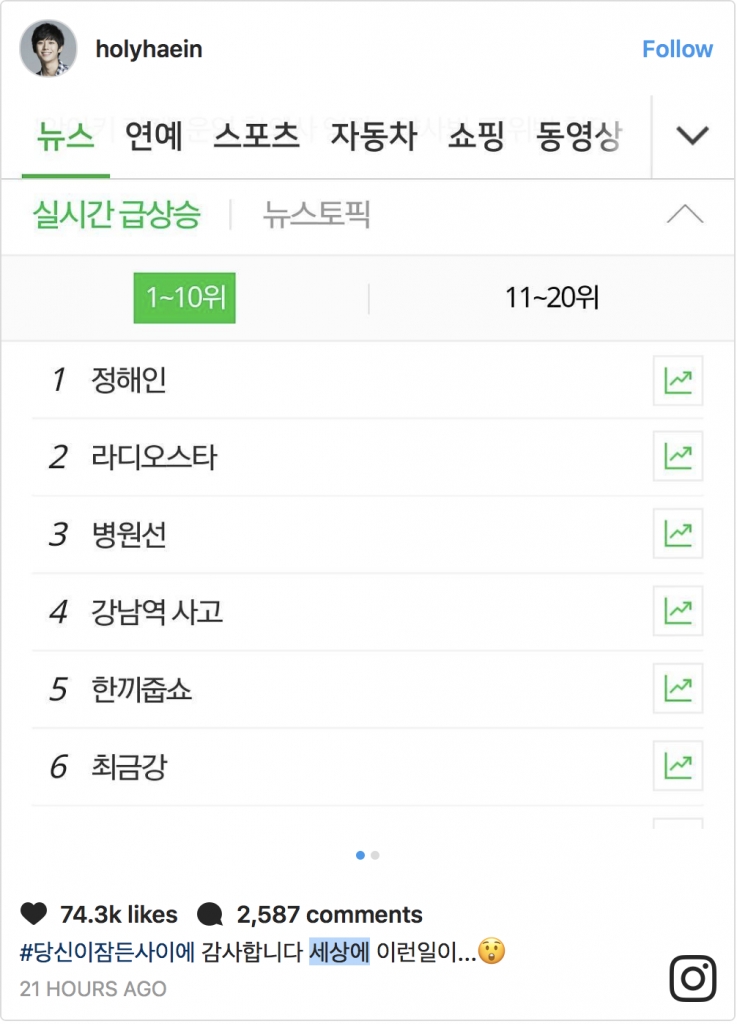The height and width of the screenshot is (1024, 737).
Task: Follow the holyhaein account
Action: 677,49
